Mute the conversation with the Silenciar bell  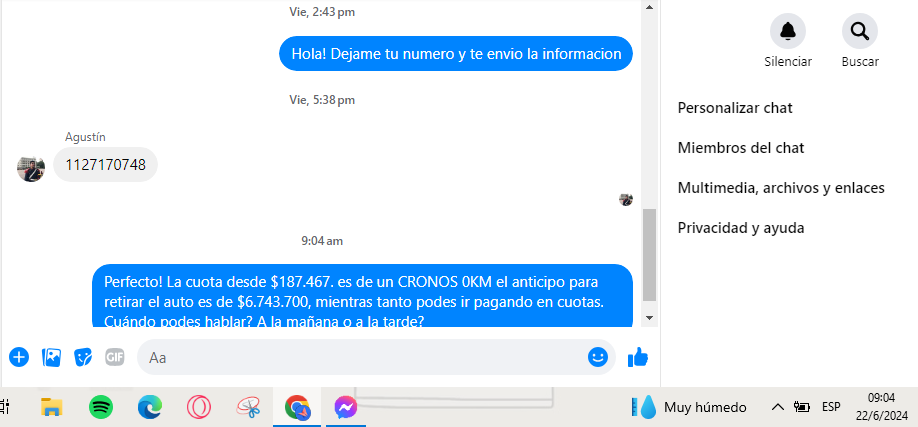(x=787, y=32)
